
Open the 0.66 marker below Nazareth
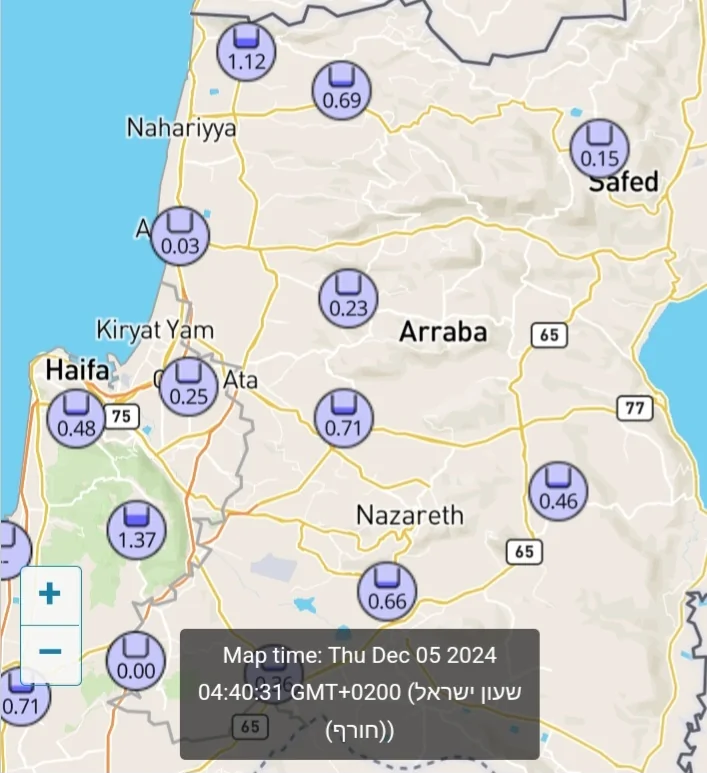388,591
